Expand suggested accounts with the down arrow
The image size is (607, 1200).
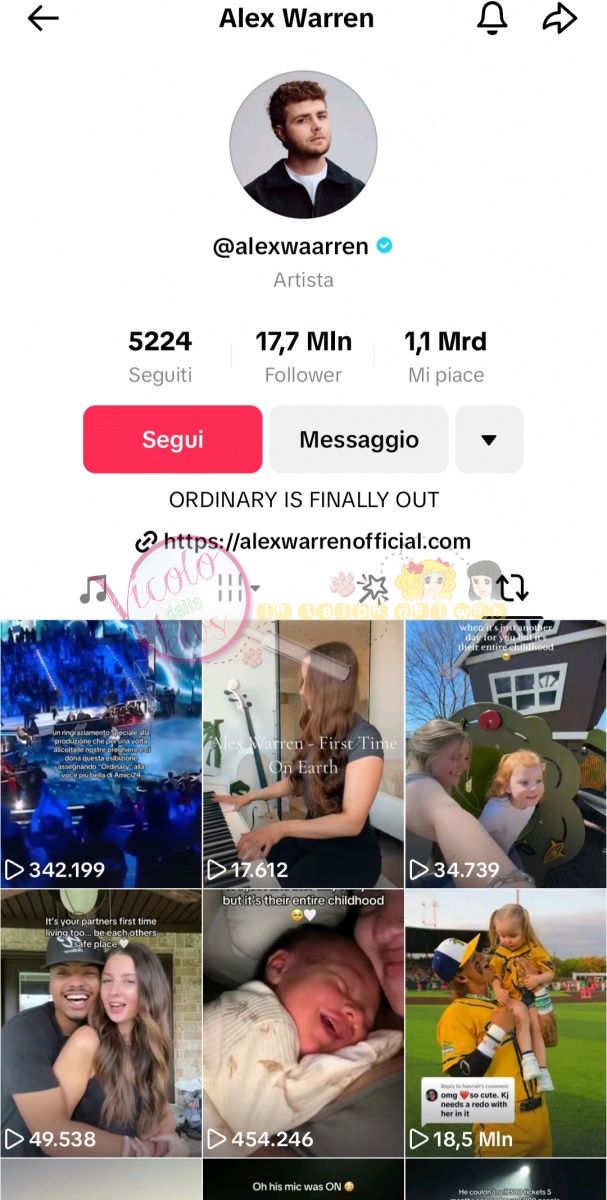pyautogui.click(x=489, y=439)
